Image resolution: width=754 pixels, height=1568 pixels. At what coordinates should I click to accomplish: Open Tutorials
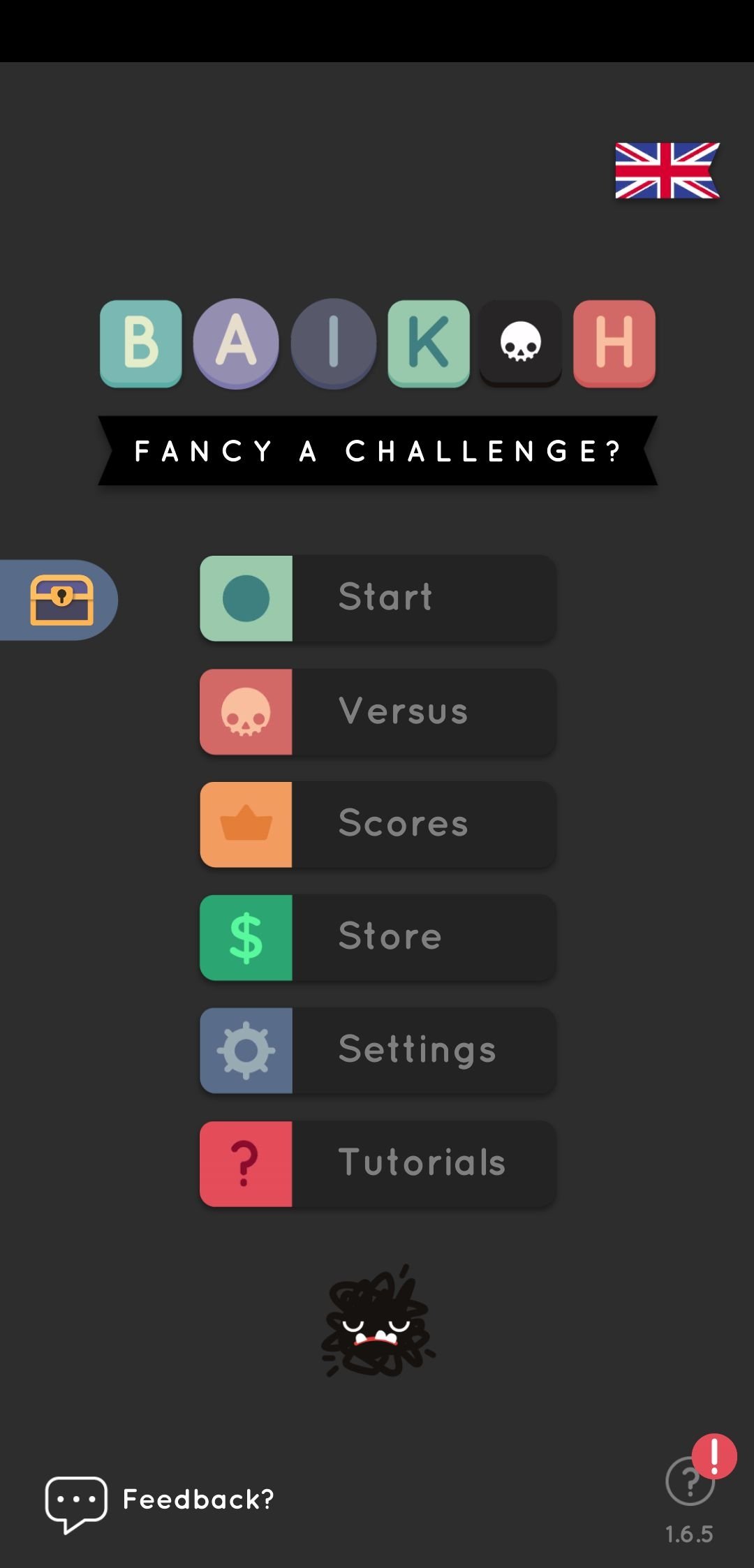pos(378,1164)
